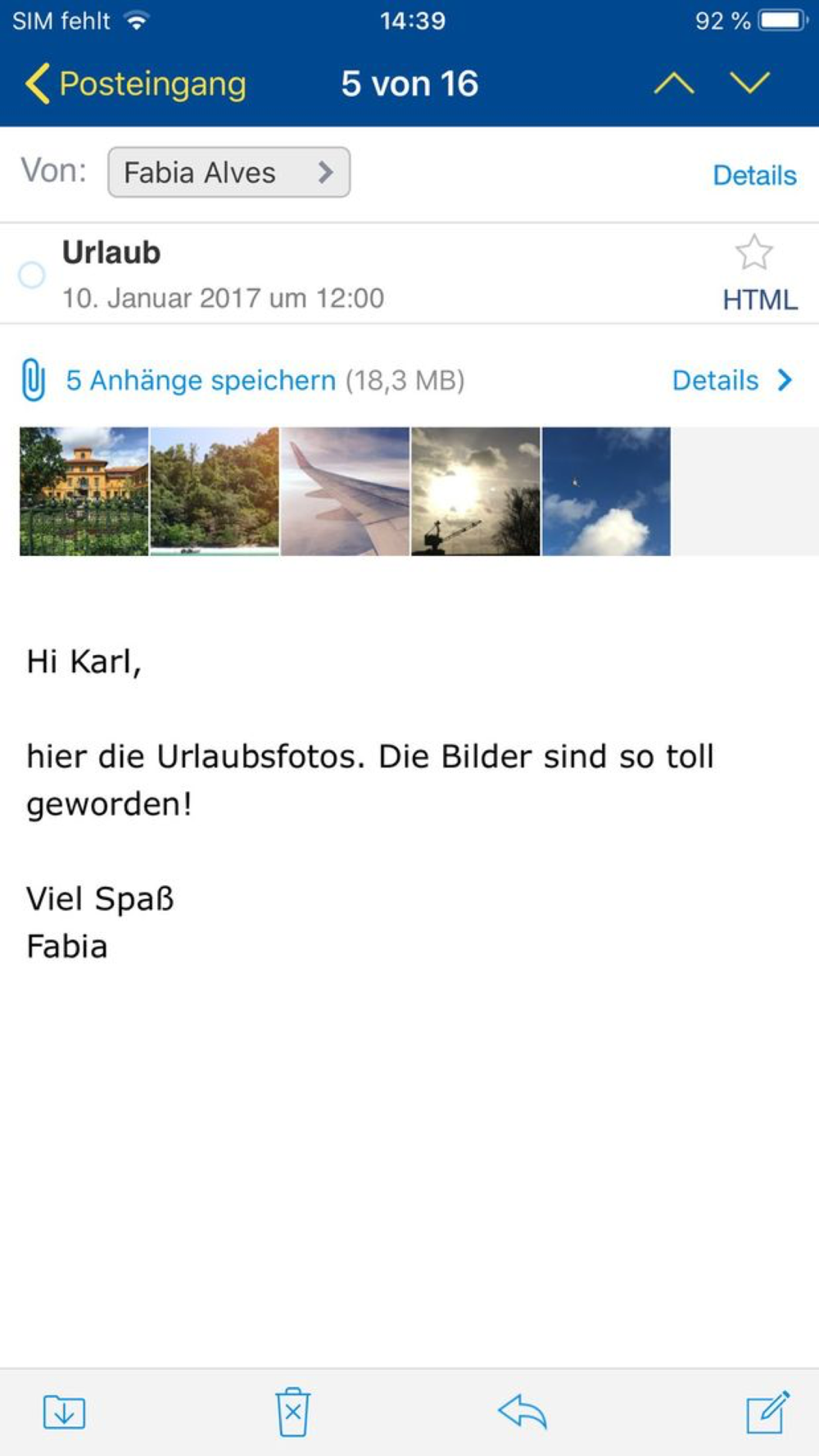Star the Urlaub email
This screenshot has width=819, height=1456.
[753, 252]
